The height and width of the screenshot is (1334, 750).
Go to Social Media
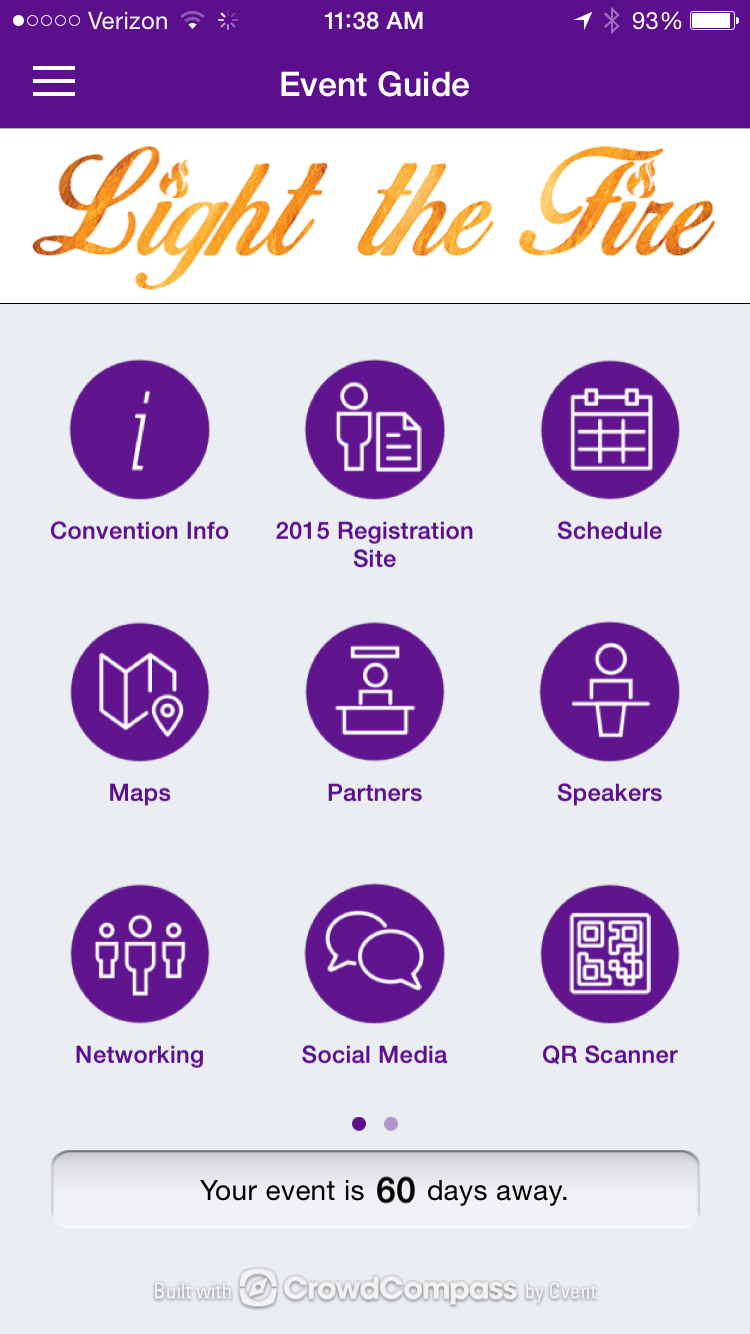(x=375, y=954)
